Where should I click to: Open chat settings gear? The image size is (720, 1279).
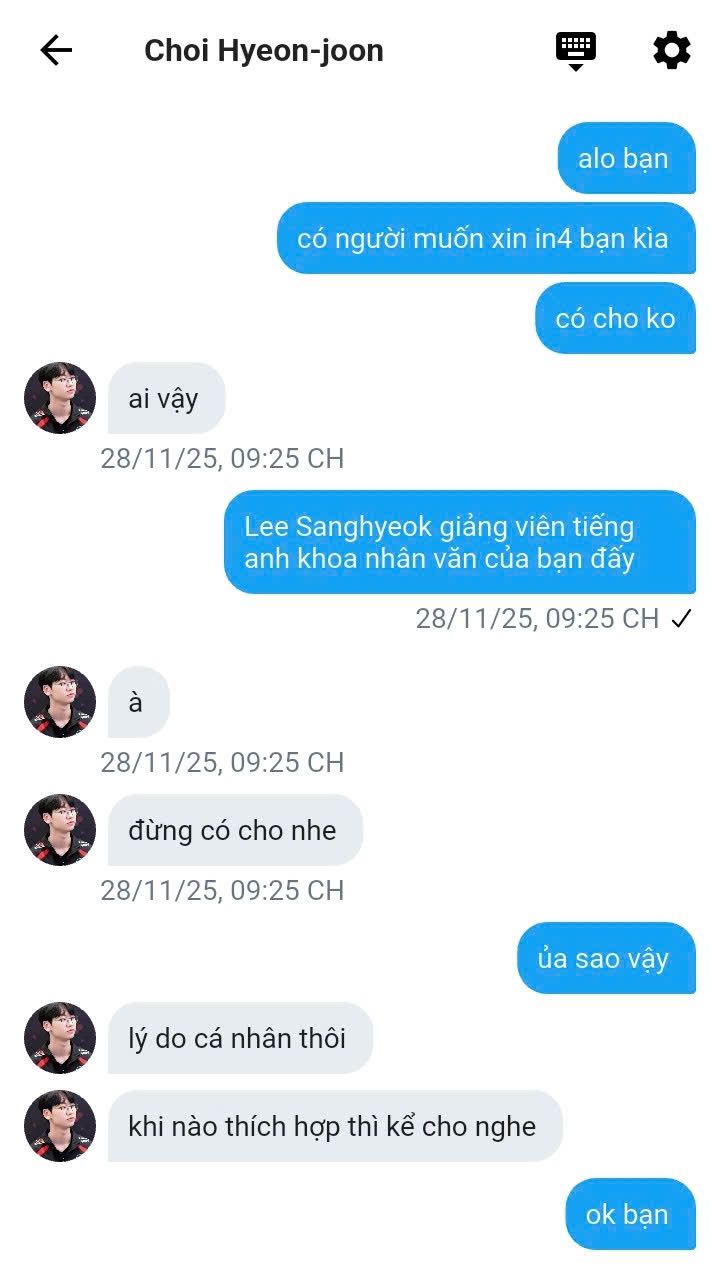coord(671,50)
